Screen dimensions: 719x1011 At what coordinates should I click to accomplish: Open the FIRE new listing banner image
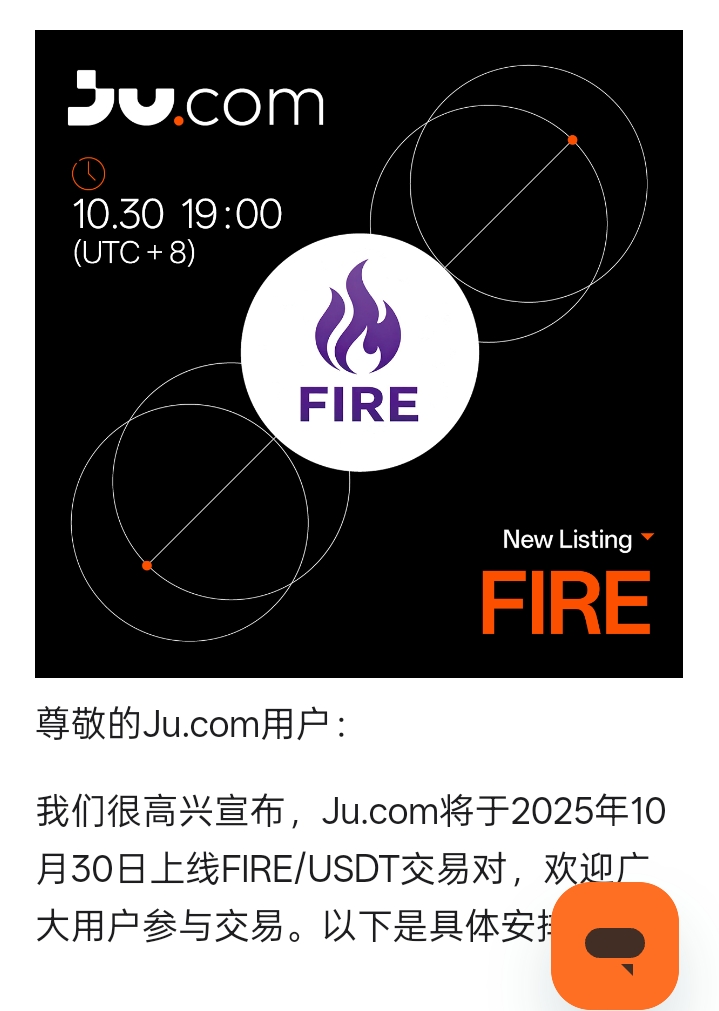pos(358,354)
